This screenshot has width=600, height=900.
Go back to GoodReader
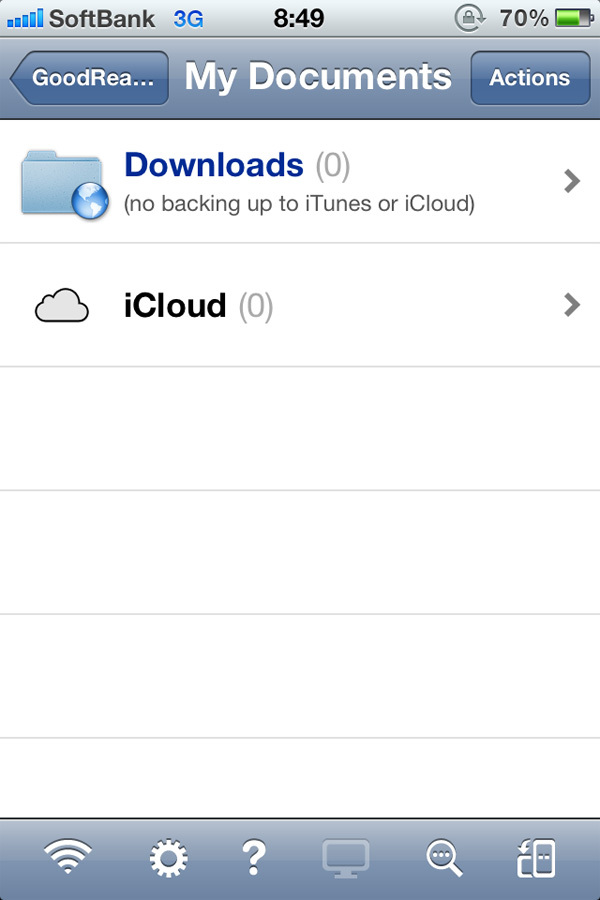click(x=90, y=78)
